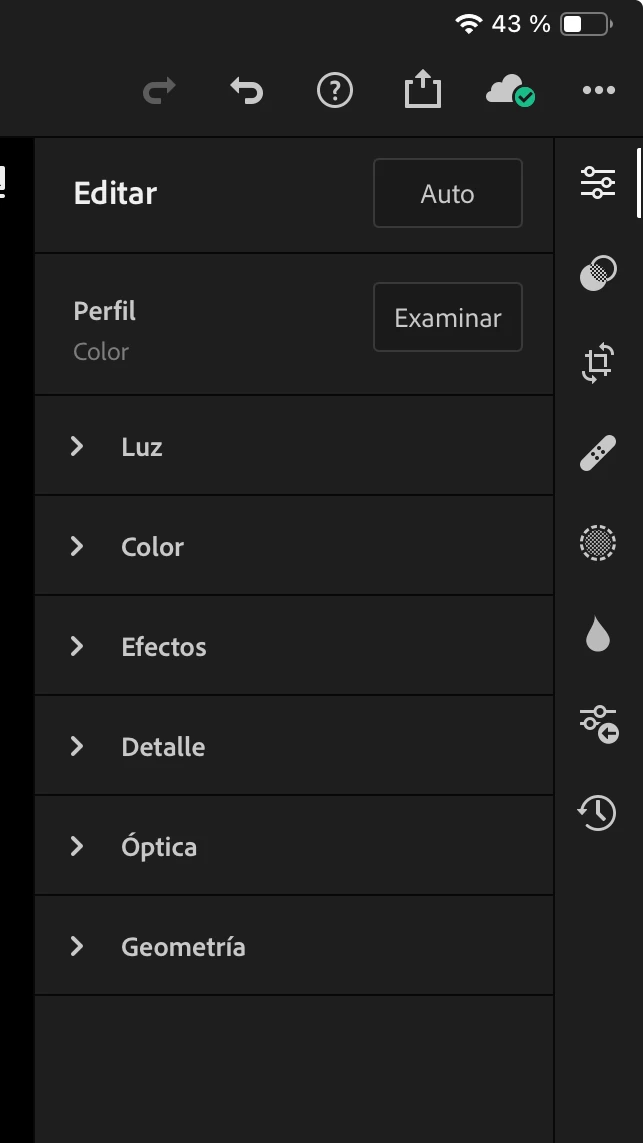Open the crop and rotate tool
Image resolution: width=643 pixels, height=1143 pixels.
click(x=598, y=363)
